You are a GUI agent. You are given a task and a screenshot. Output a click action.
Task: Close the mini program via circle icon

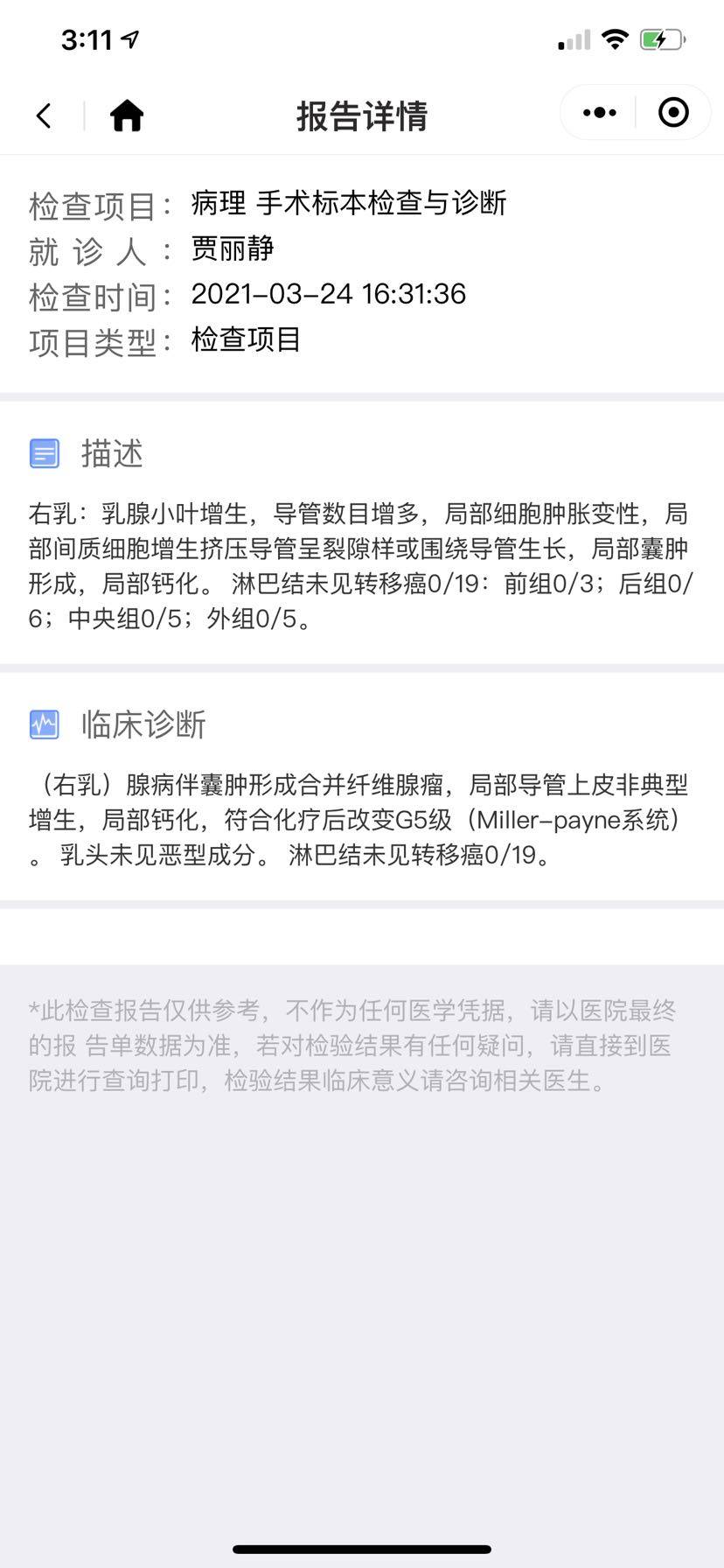673,113
